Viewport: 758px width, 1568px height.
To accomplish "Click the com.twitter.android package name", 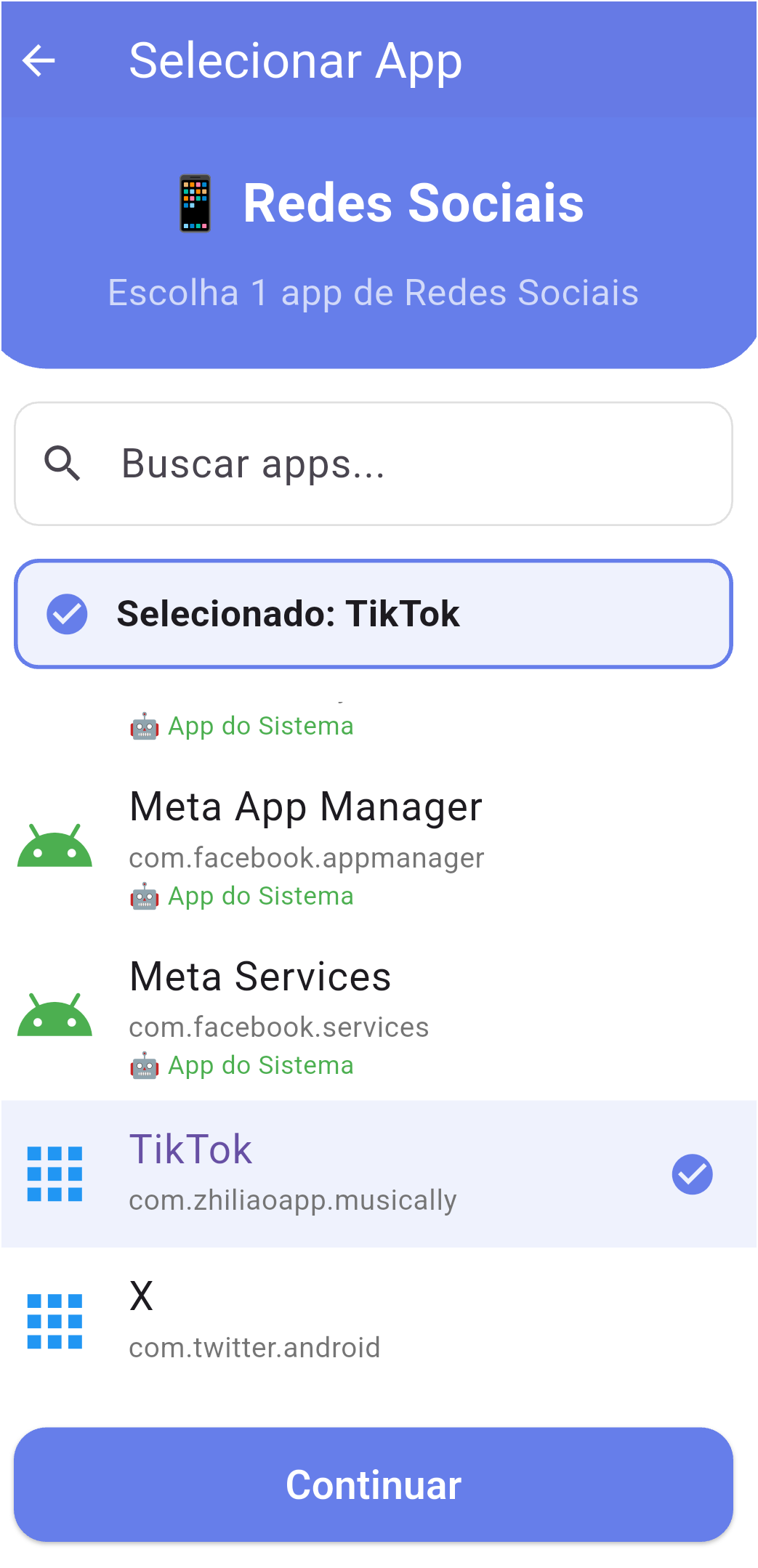I will [254, 1349].
